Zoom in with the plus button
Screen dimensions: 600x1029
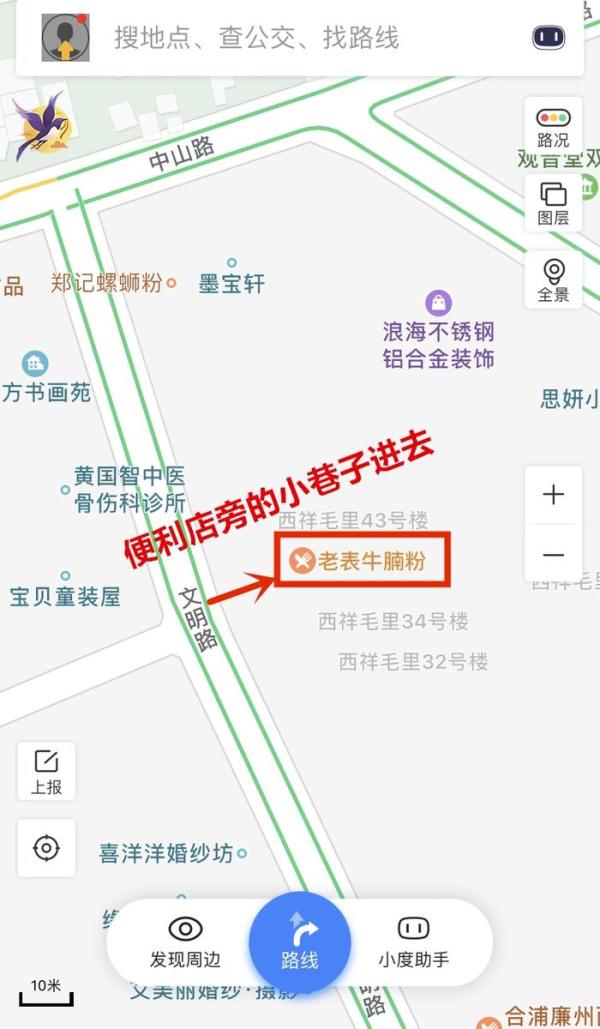[553, 495]
